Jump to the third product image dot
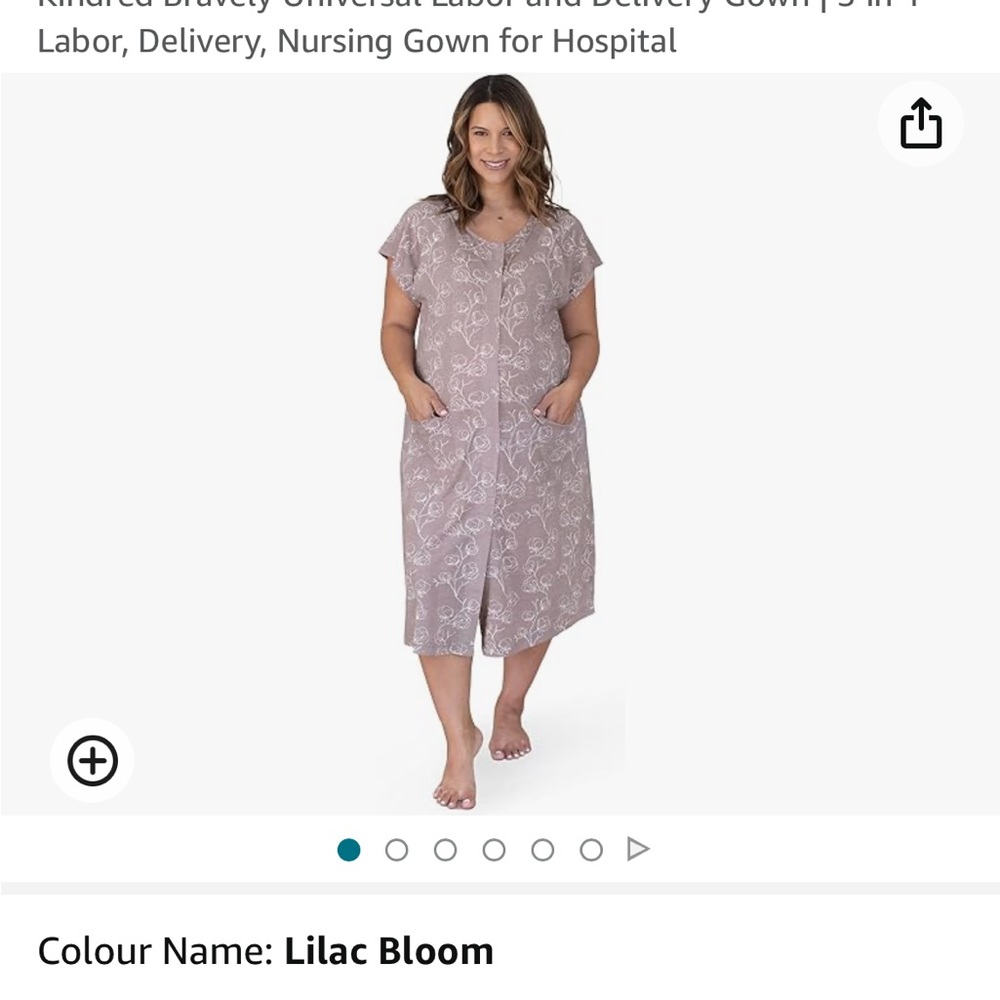This screenshot has height=1000, width=1000. [445, 850]
